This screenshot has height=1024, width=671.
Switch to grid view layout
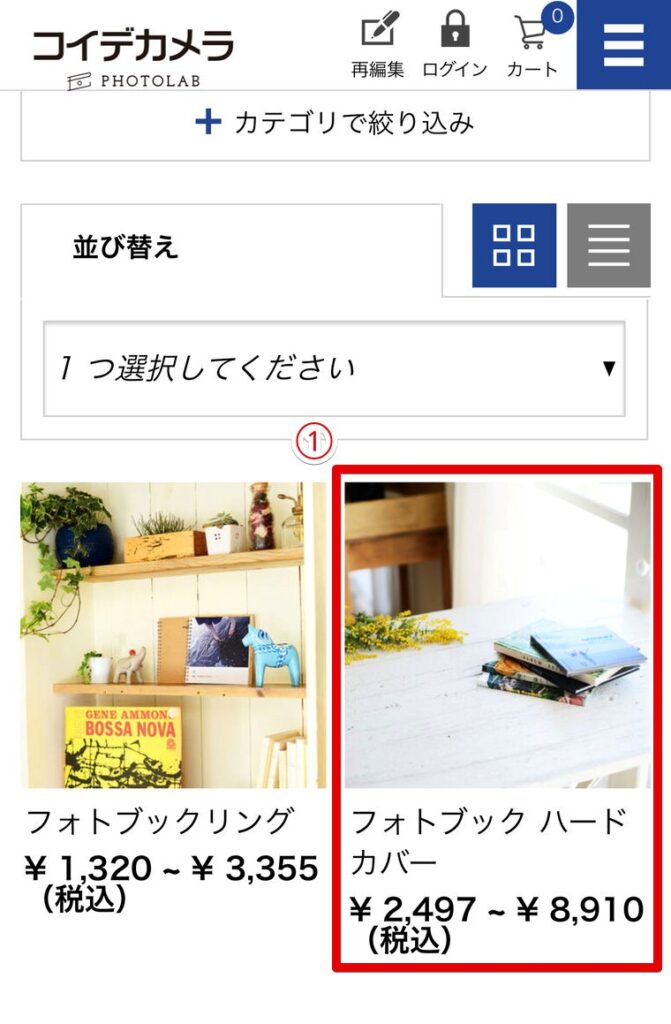coord(514,245)
